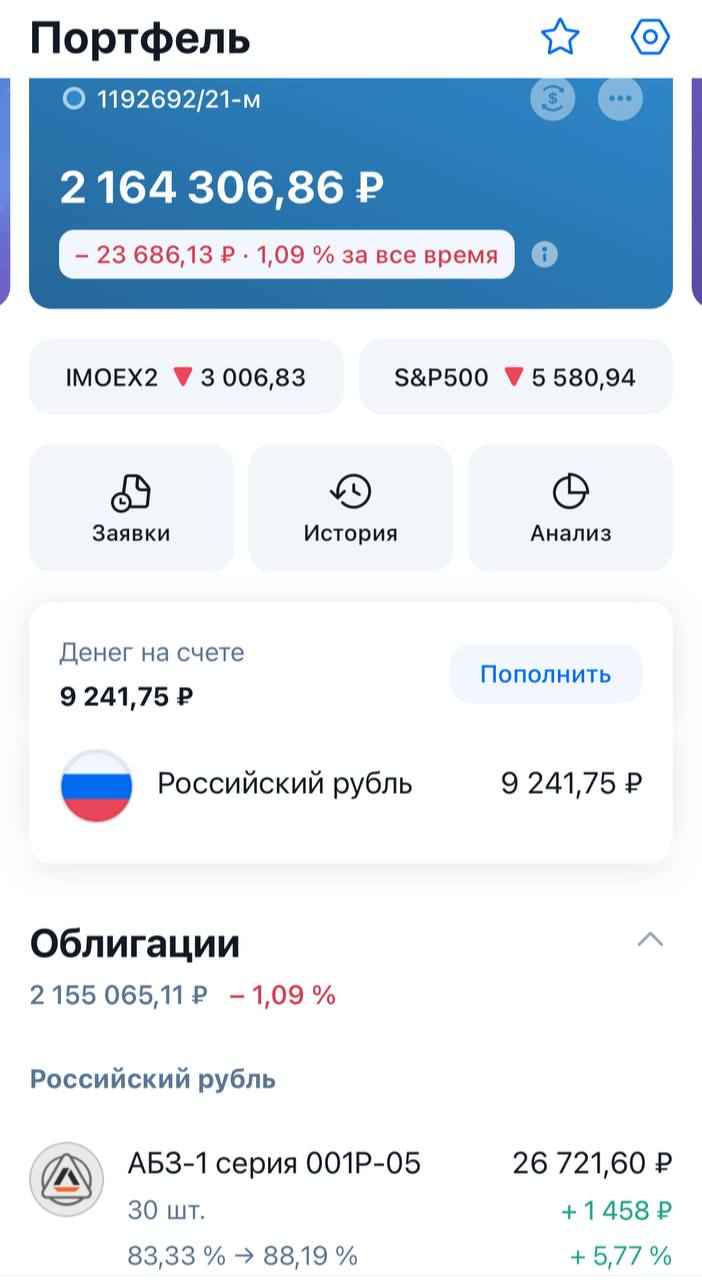Open portfolio settings hexagon icon
Image resolution: width=702 pixels, height=1280 pixels.
(650, 38)
